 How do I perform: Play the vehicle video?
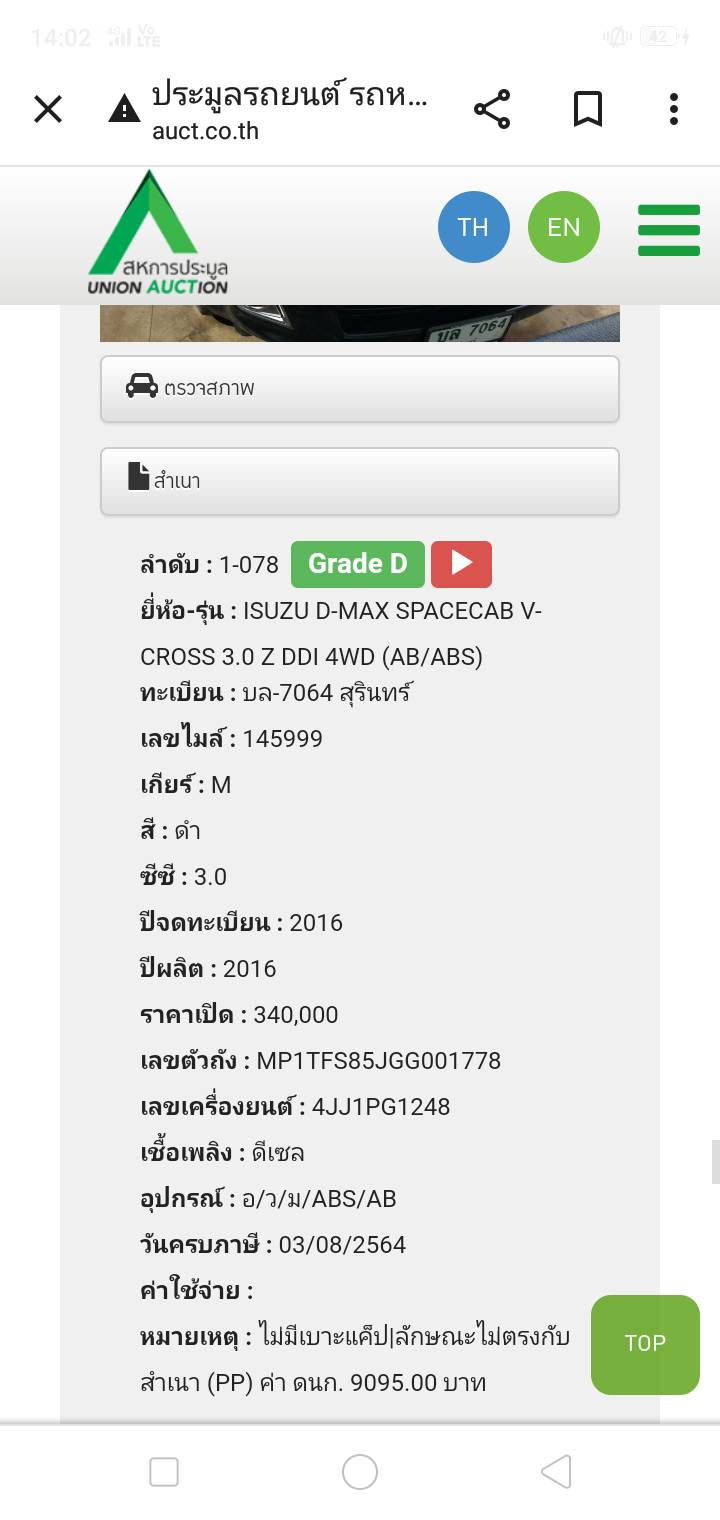click(x=461, y=564)
